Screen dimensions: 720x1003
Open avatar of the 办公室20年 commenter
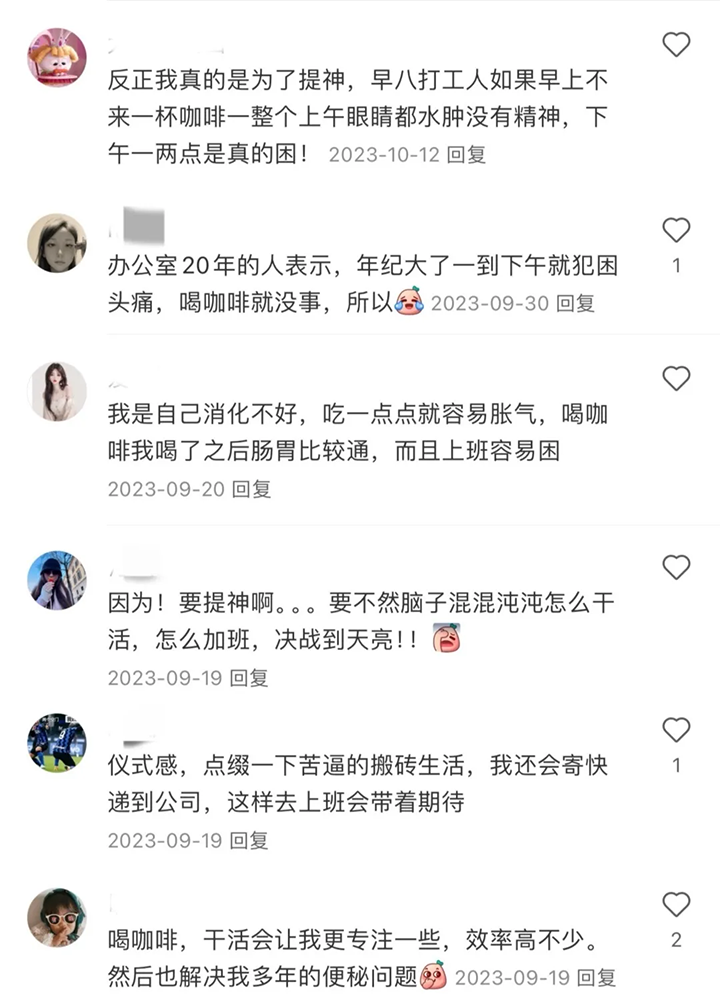pos(57,243)
